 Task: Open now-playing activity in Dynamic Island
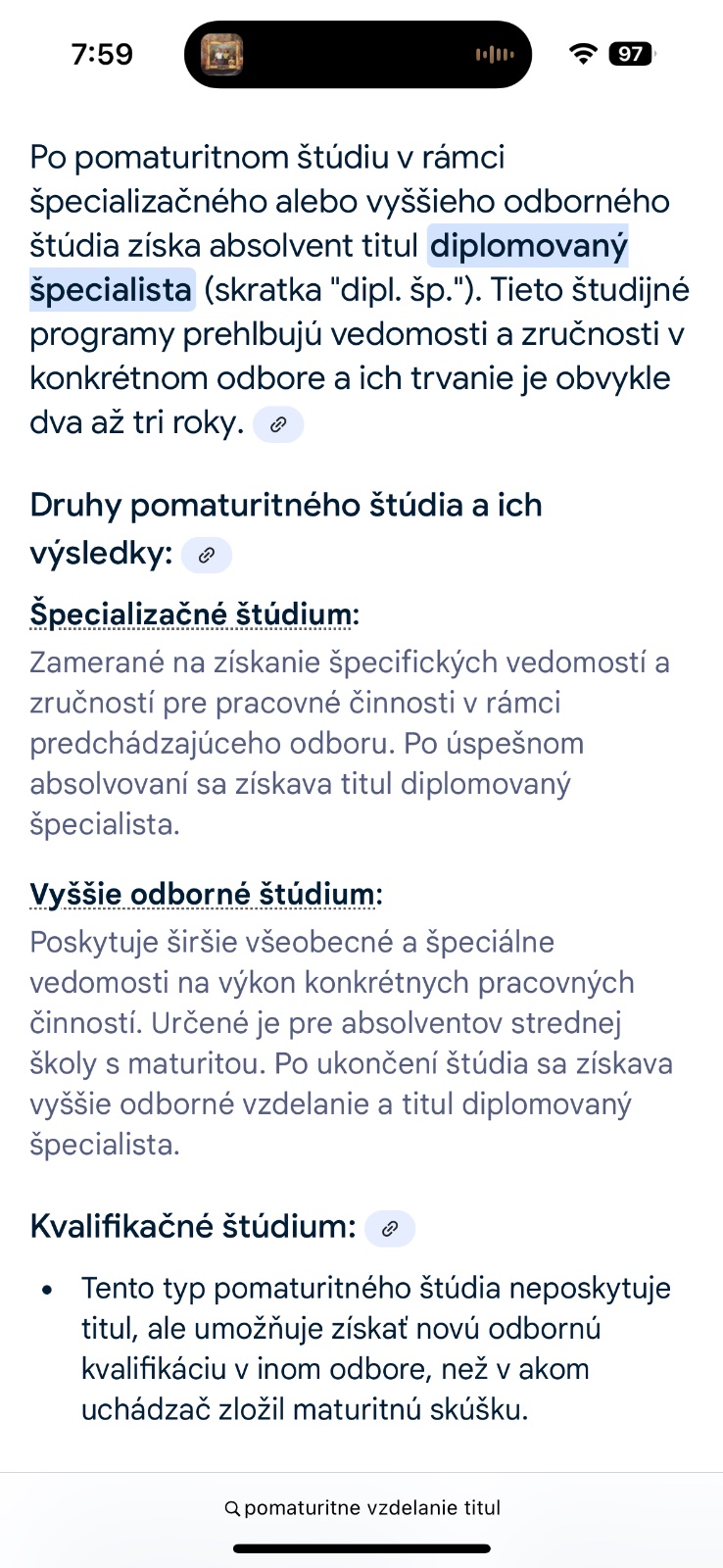coord(358,55)
